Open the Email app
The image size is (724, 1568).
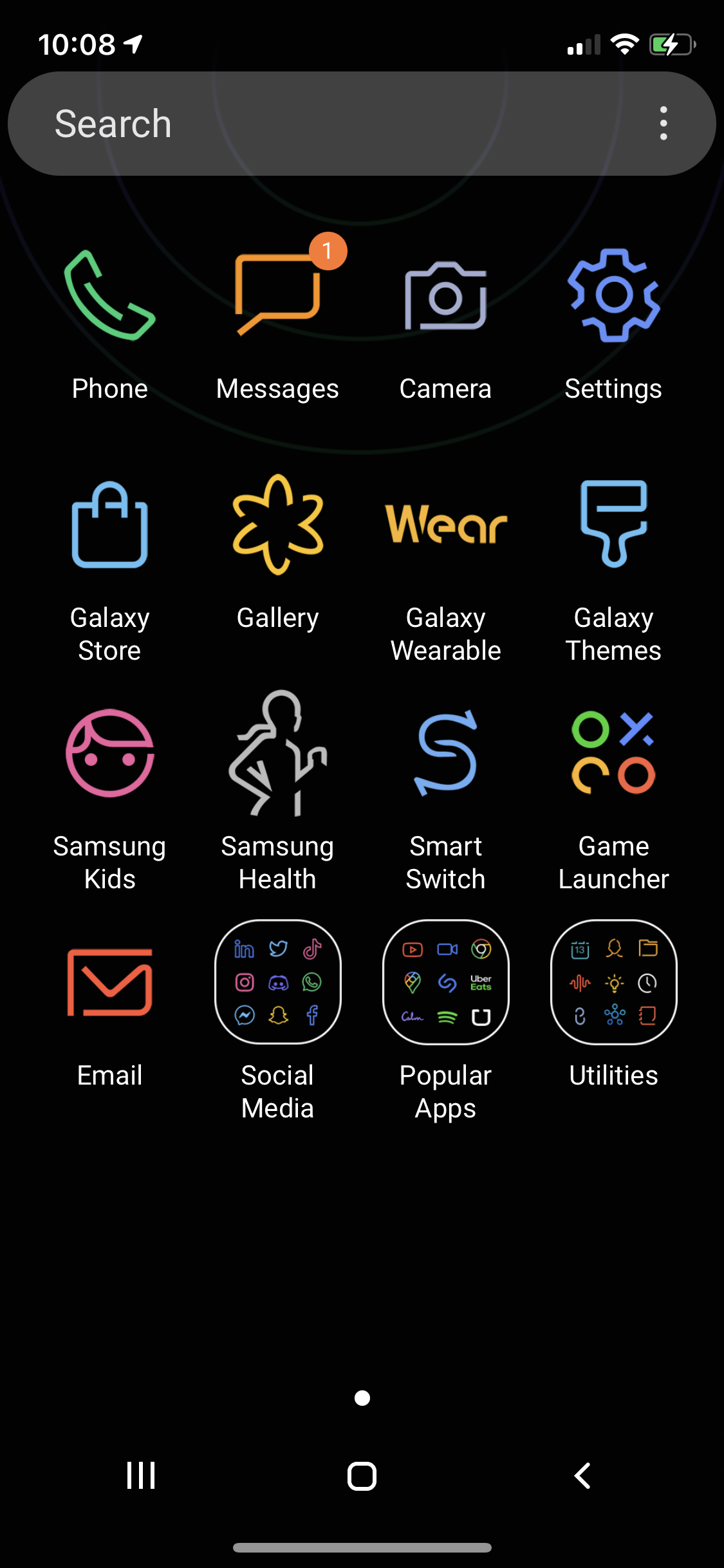click(110, 982)
